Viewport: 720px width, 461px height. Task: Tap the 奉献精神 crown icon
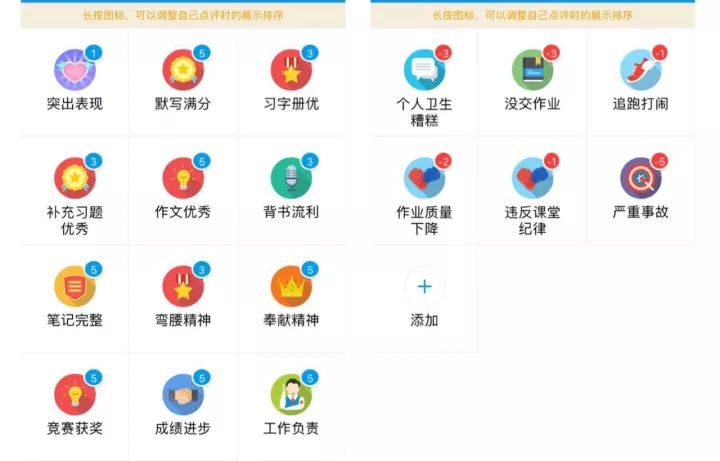click(x=291, y=288)
